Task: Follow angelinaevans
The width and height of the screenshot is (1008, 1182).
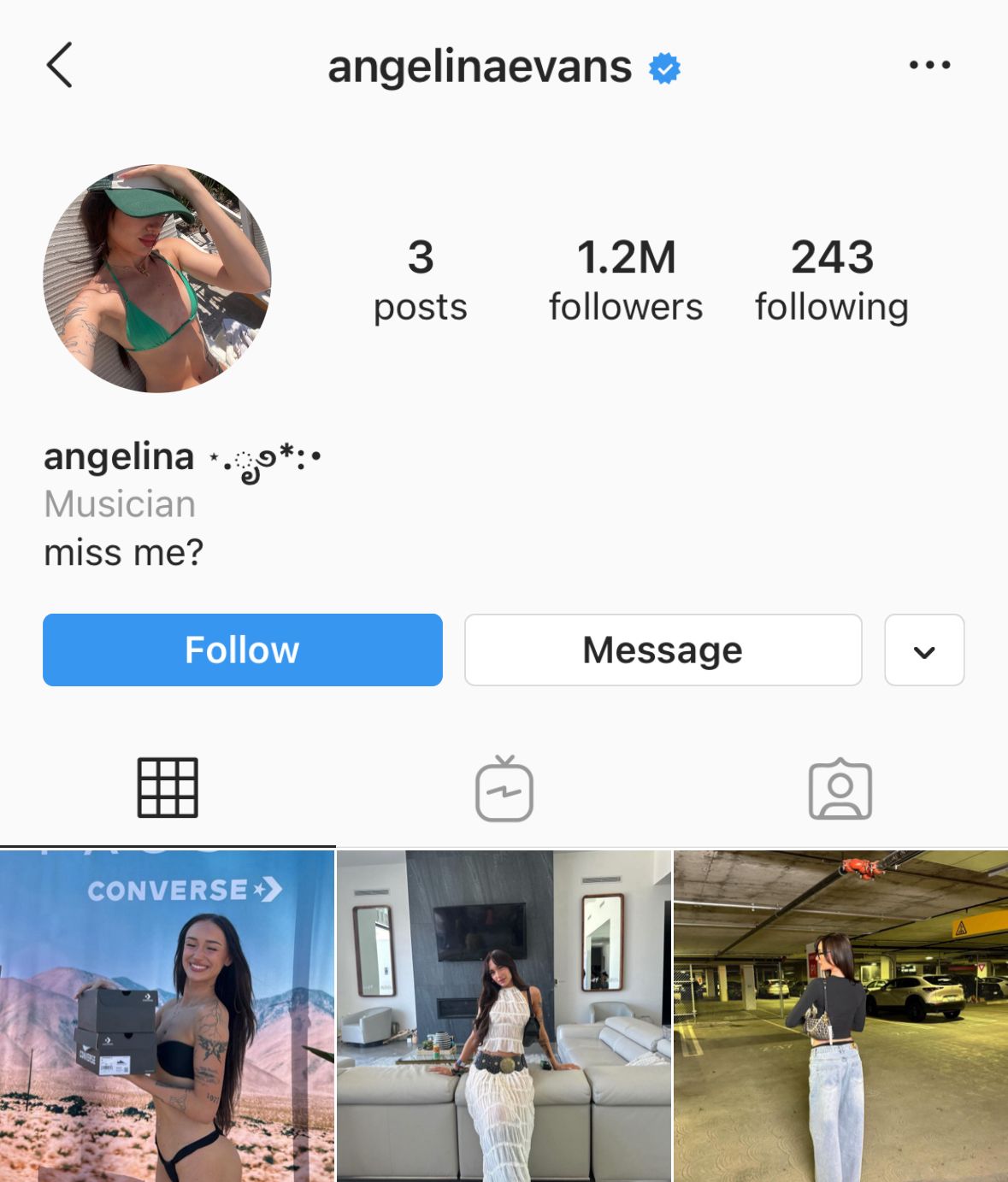Action: 243,650
